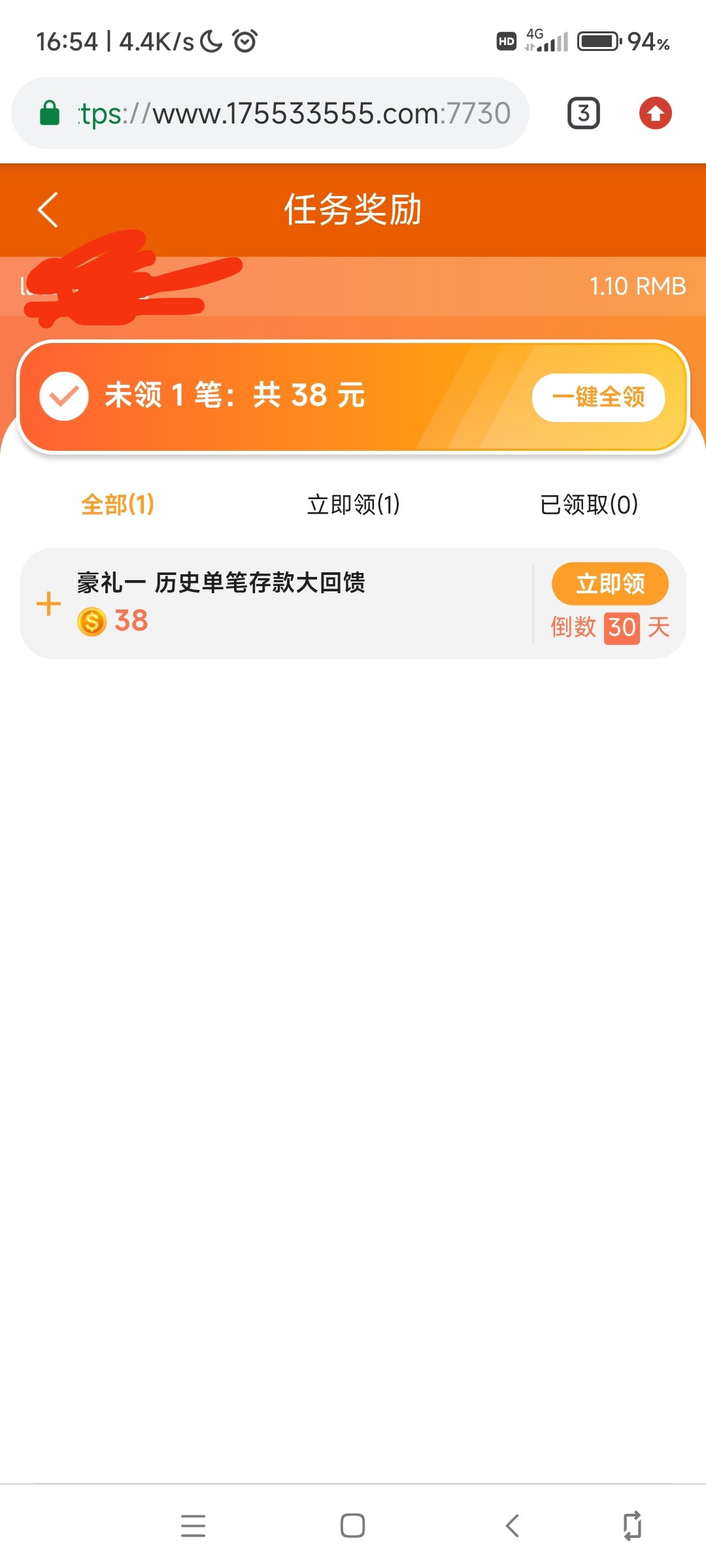The image size is (706, 1568).
Task: Switch to the 立即领(1) tab
Action: [x=353, y=504]
